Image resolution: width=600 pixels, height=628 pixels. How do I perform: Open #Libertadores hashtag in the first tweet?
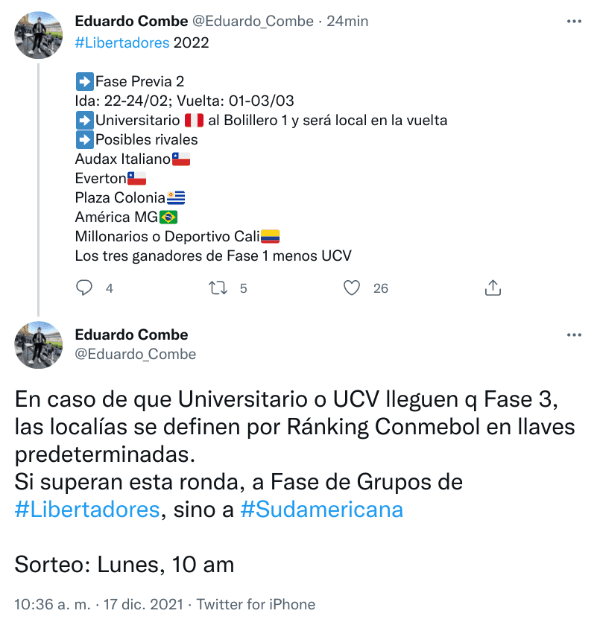coord(122,42)
